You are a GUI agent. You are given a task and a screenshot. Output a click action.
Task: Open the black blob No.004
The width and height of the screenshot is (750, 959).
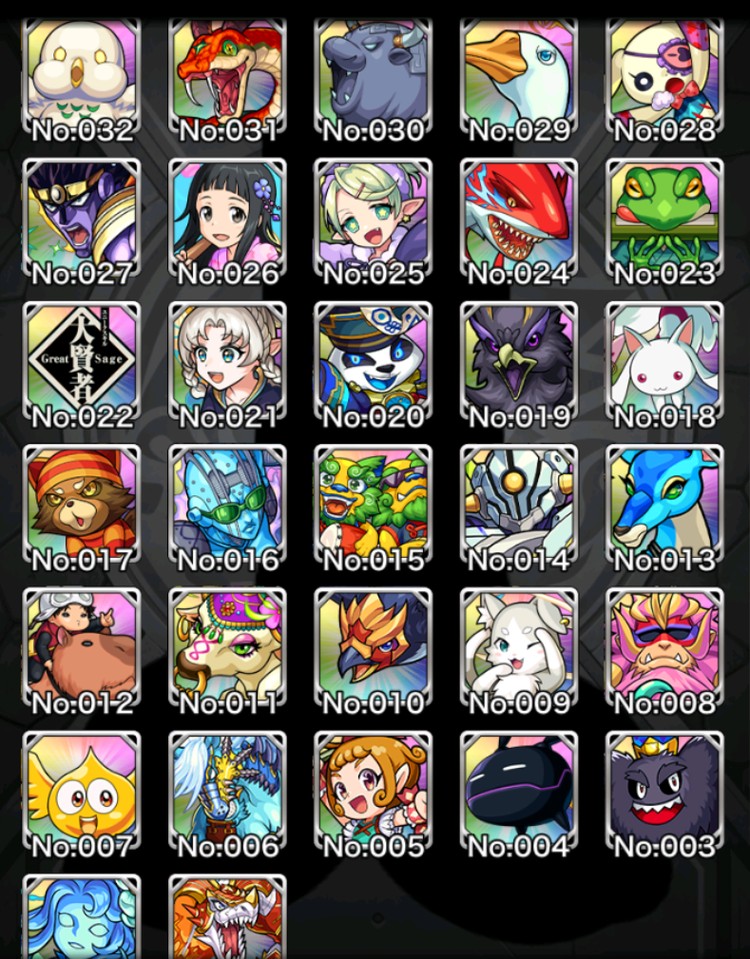[x=519, y=789]
